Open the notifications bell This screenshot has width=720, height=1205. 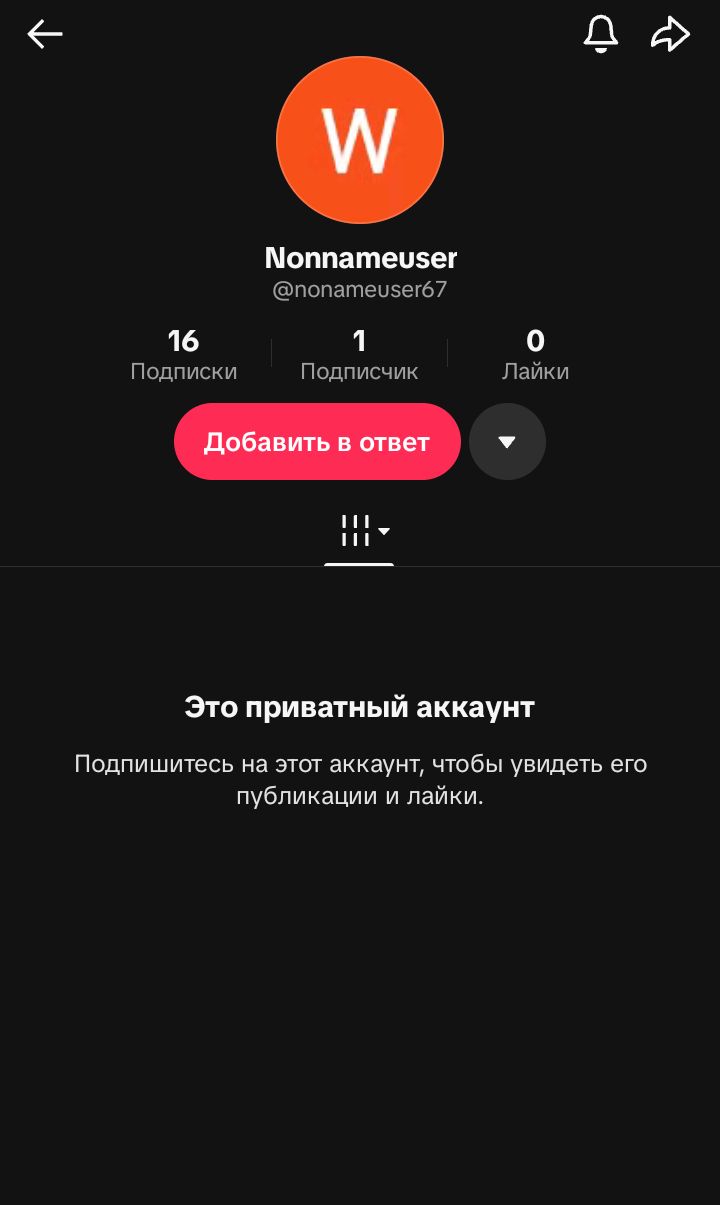(x=601, y=35)
